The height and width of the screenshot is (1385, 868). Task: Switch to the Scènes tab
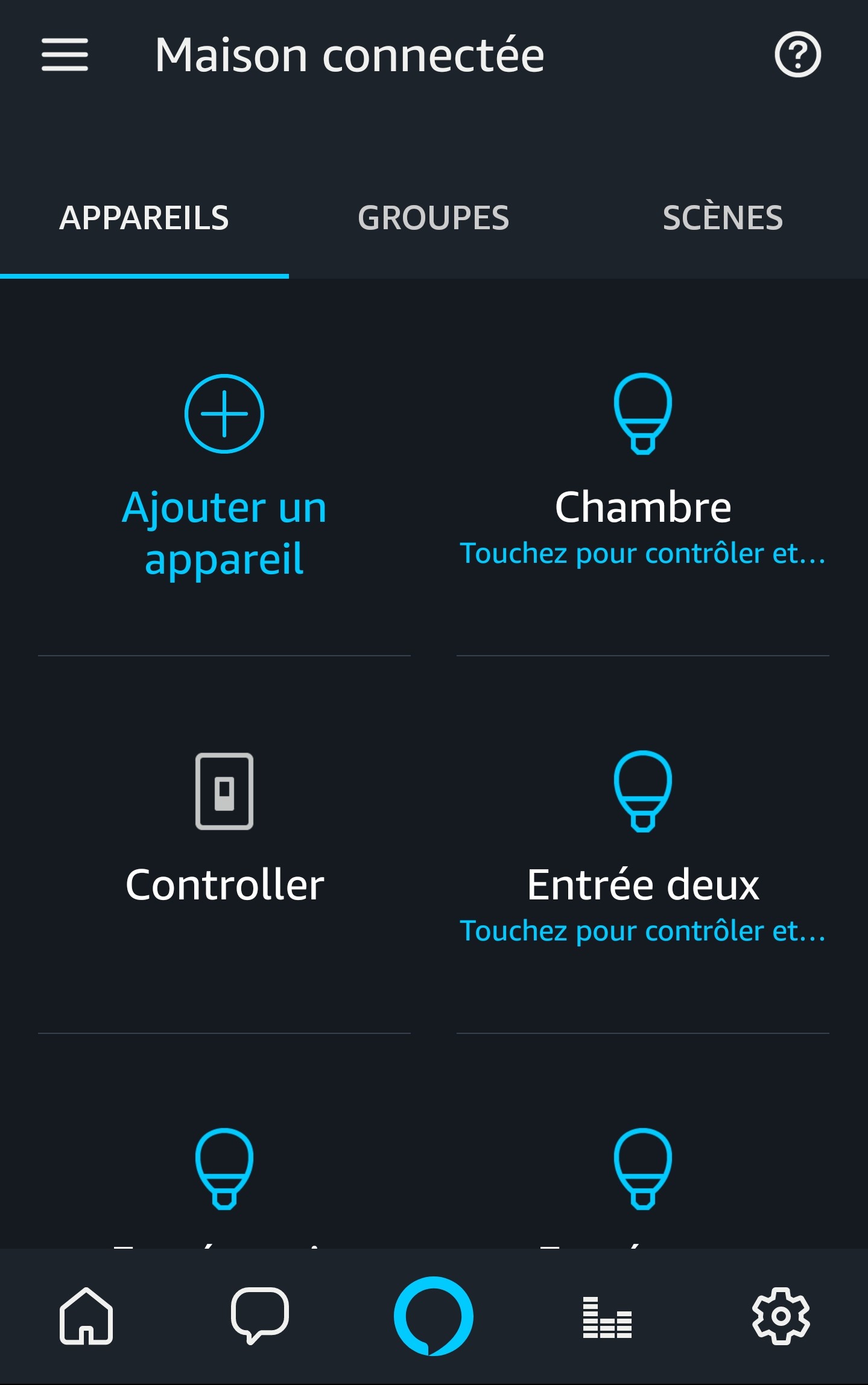click(x=723, y=218)
